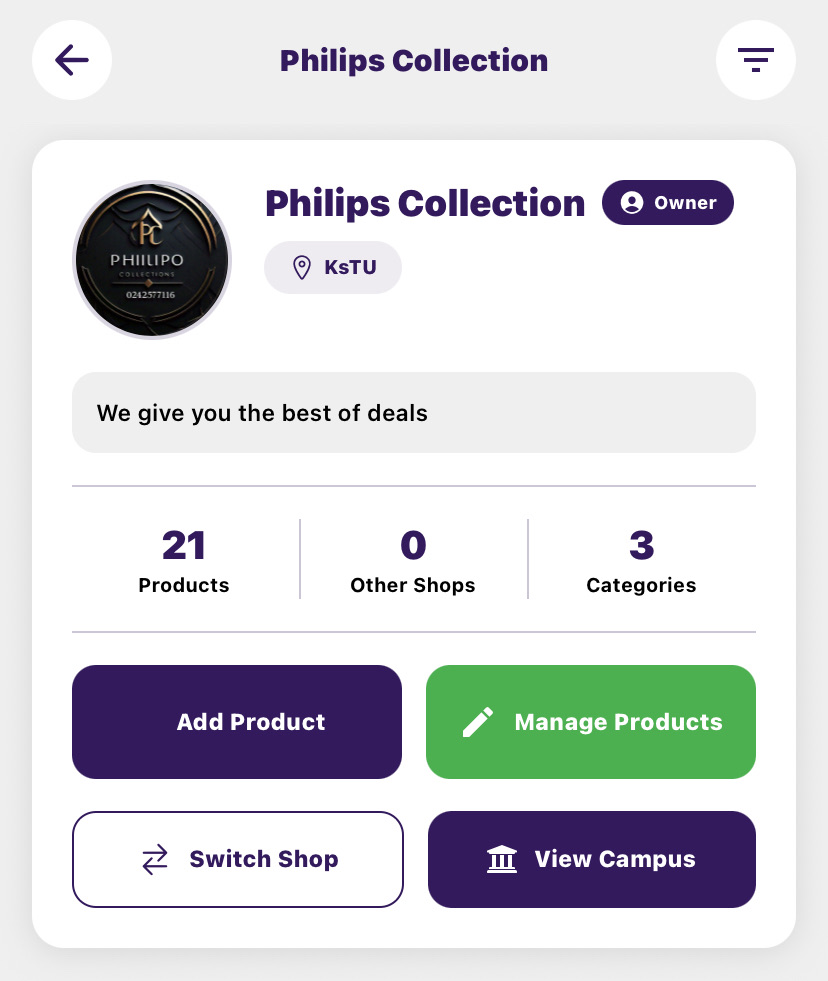This screenshot has height=981, width=828.
Task: Click the pencil icon on Manage Products
Action: 478,721
